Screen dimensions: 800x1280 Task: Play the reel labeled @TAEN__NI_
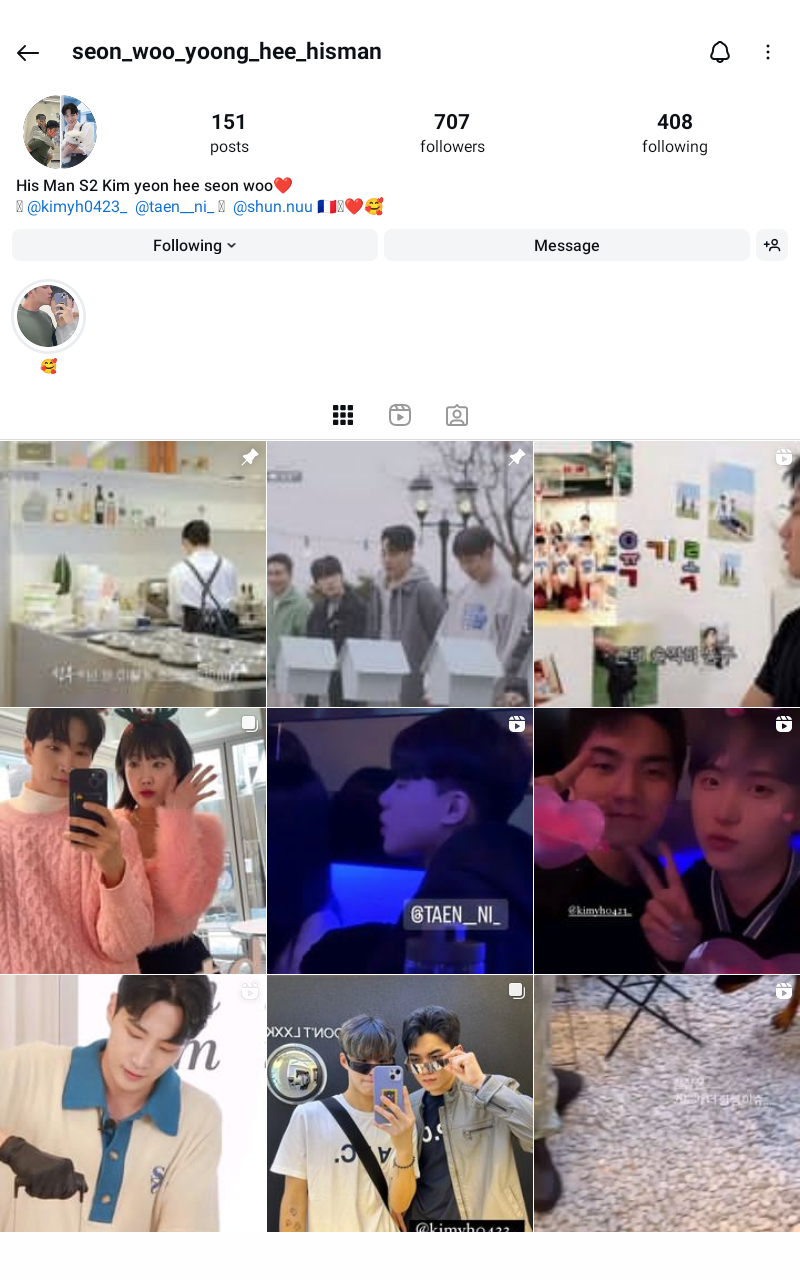pos(400,841)
